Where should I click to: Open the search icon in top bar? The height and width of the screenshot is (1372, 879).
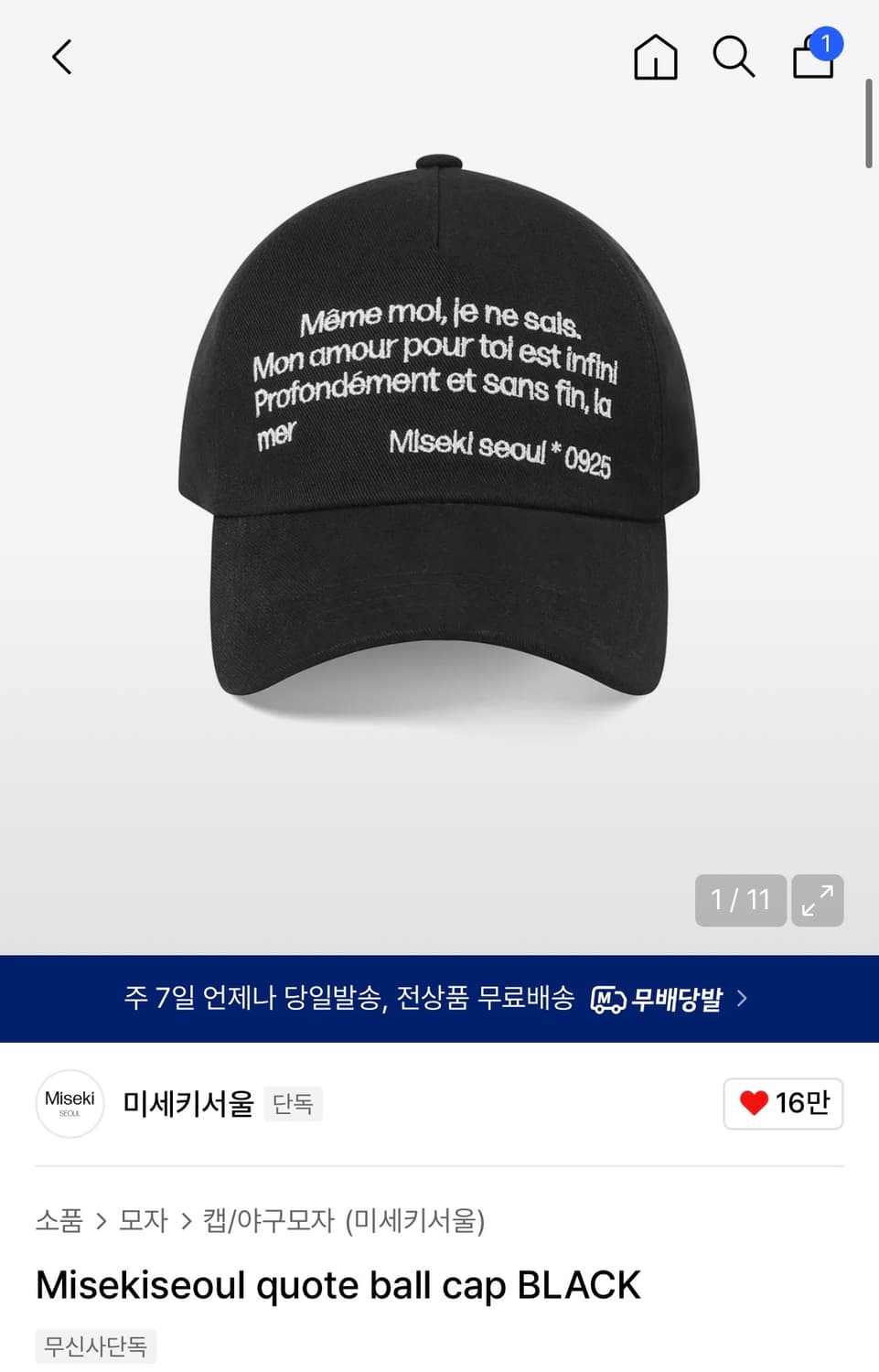(x=734, y=57)
